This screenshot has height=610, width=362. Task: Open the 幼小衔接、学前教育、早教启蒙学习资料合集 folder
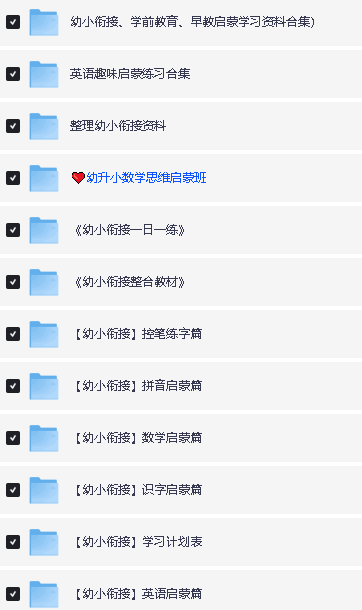192,22
